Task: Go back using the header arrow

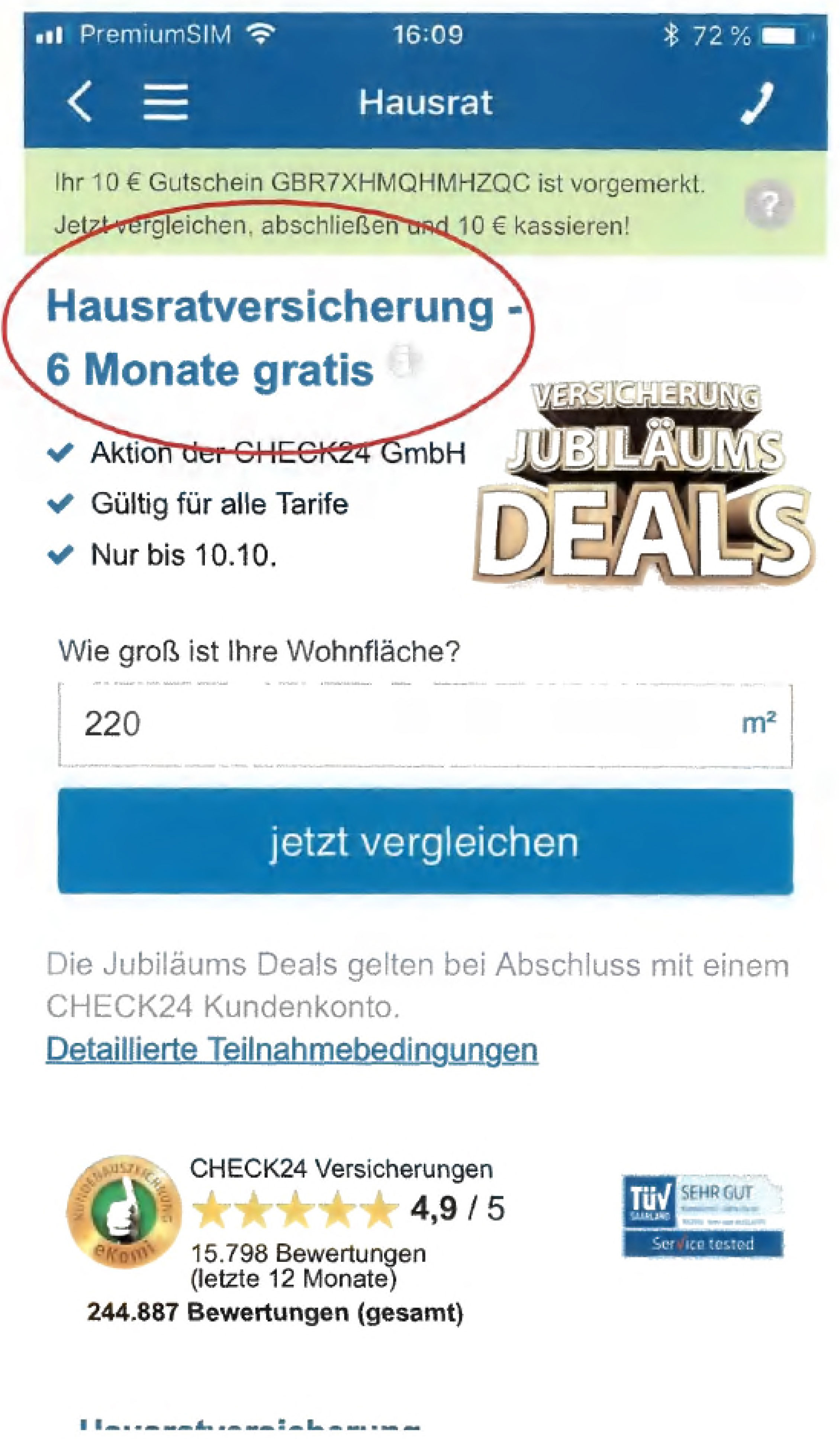Action: point(80,102)
